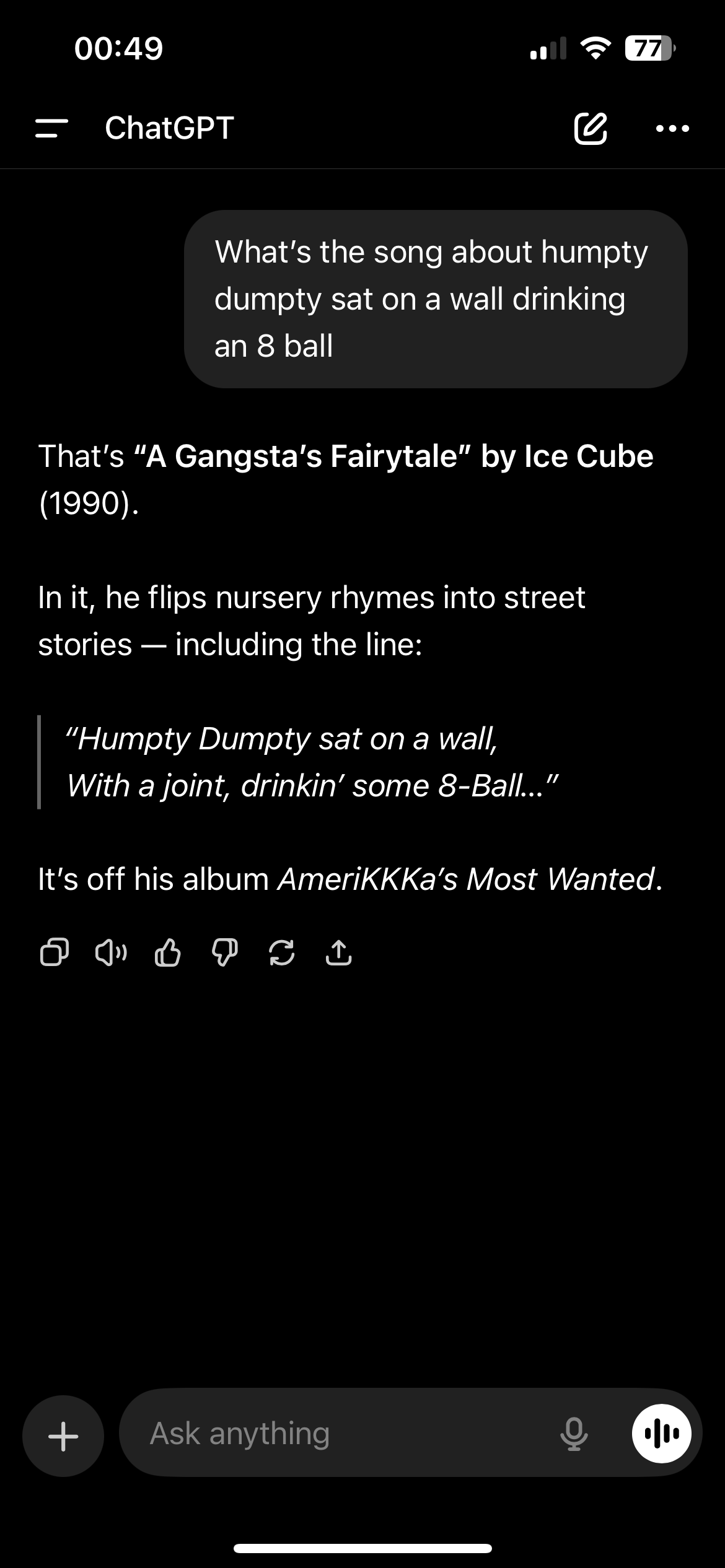This screenshot has width=725, height=1568.
Task: Give the response a thumbs up
Action: (x=167, y=952)
